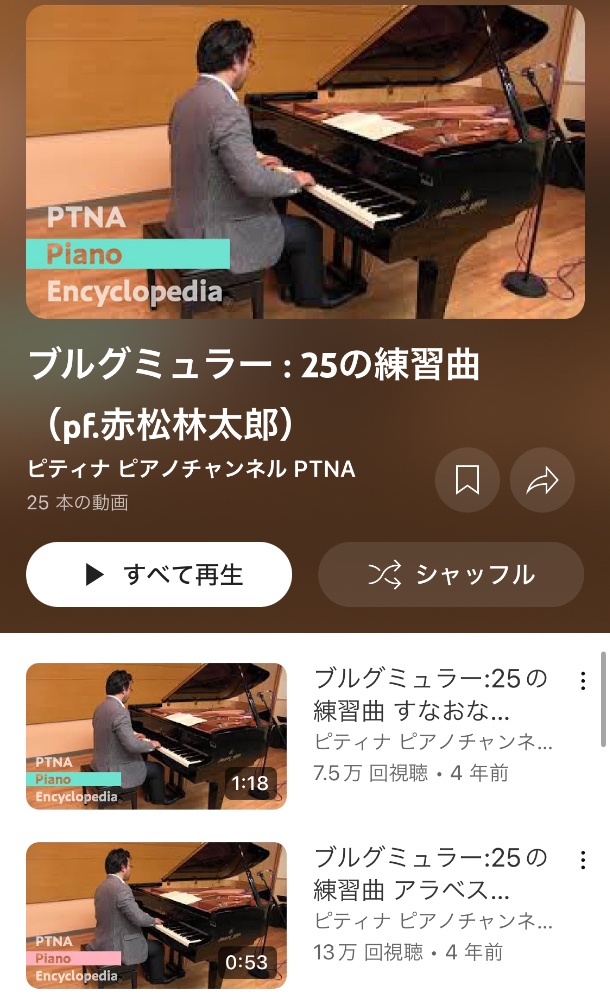Play the すなおな video lasting 1:18
The width and height of the screenshot is (610, 1000).
click(x=156, y=736)
